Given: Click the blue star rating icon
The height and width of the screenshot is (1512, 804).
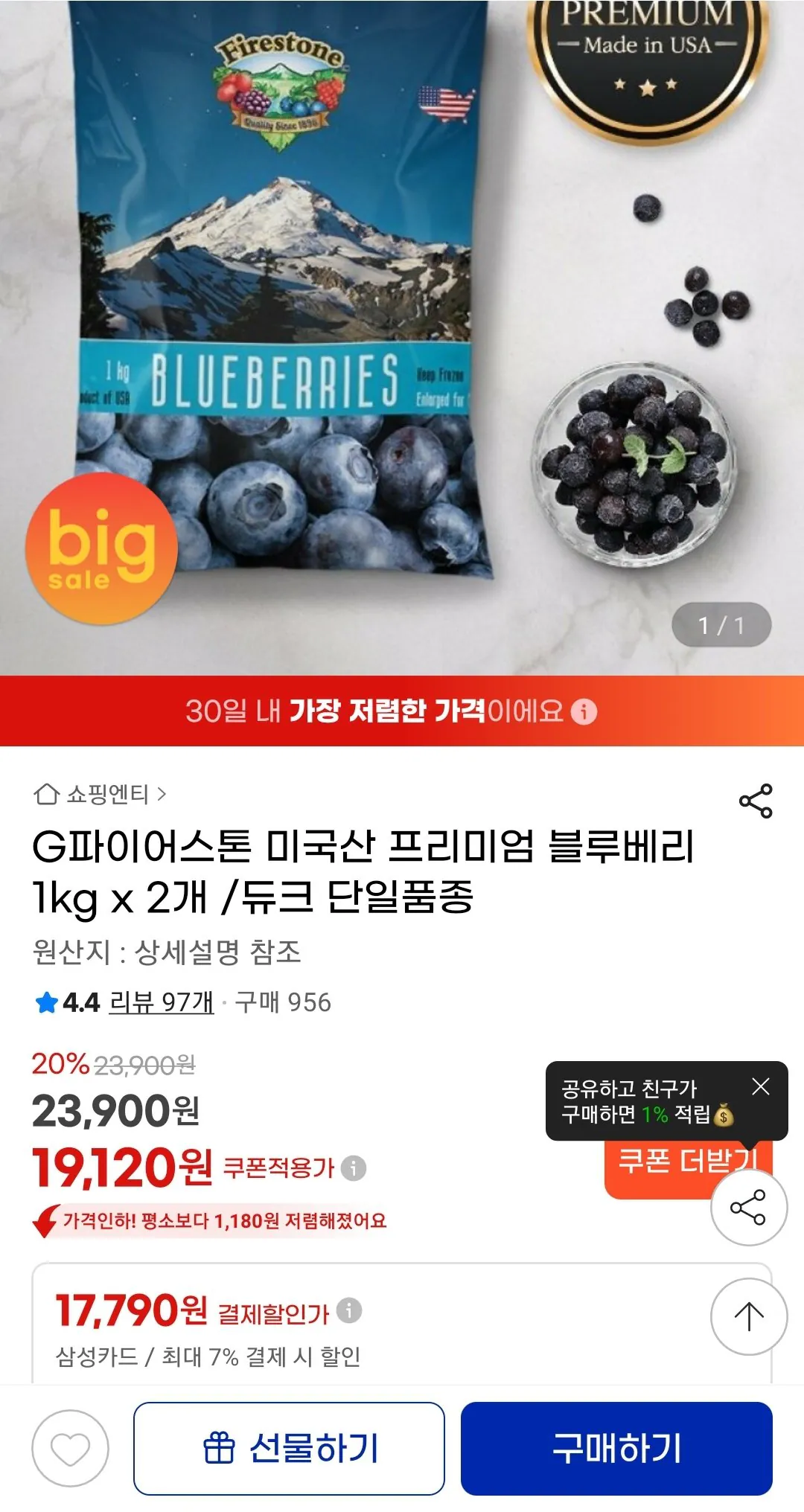Looking at the screenshot, I should click(46, 1001).
